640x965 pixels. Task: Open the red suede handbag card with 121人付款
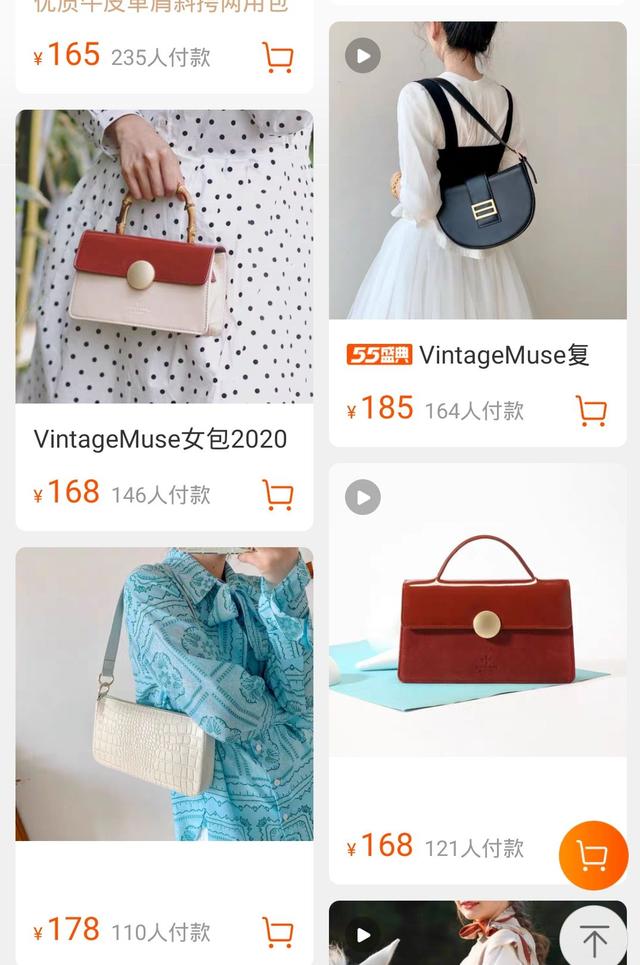tap(478, 610)
